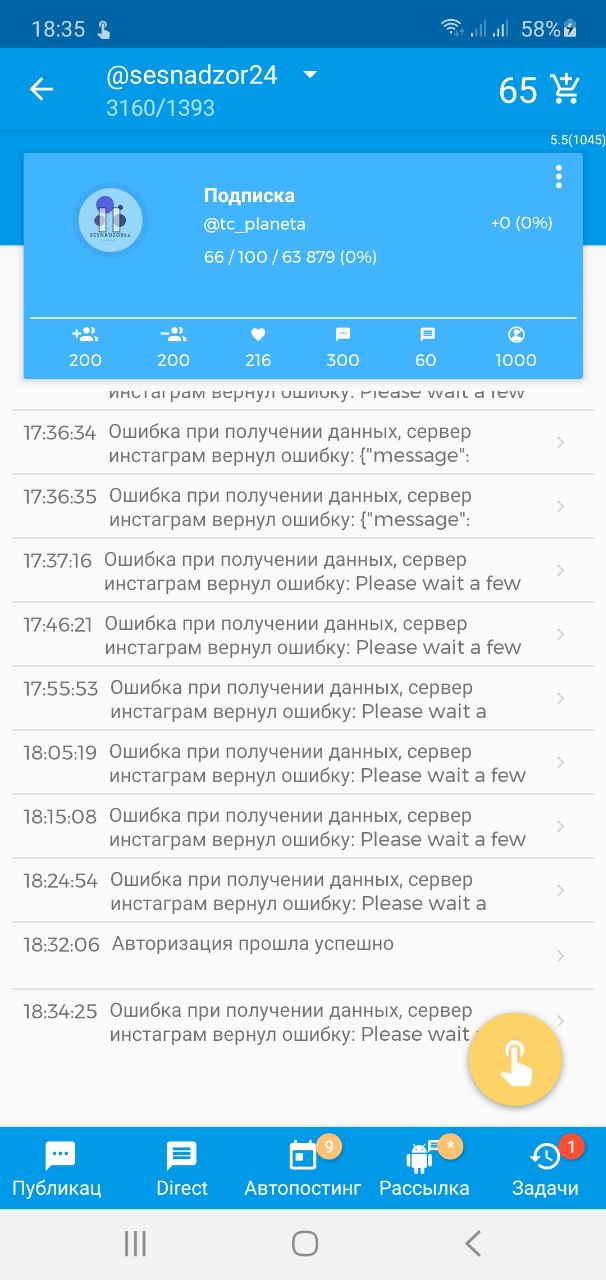
Task: Open the log entry at 17:37:16
Action: point(303,572)
